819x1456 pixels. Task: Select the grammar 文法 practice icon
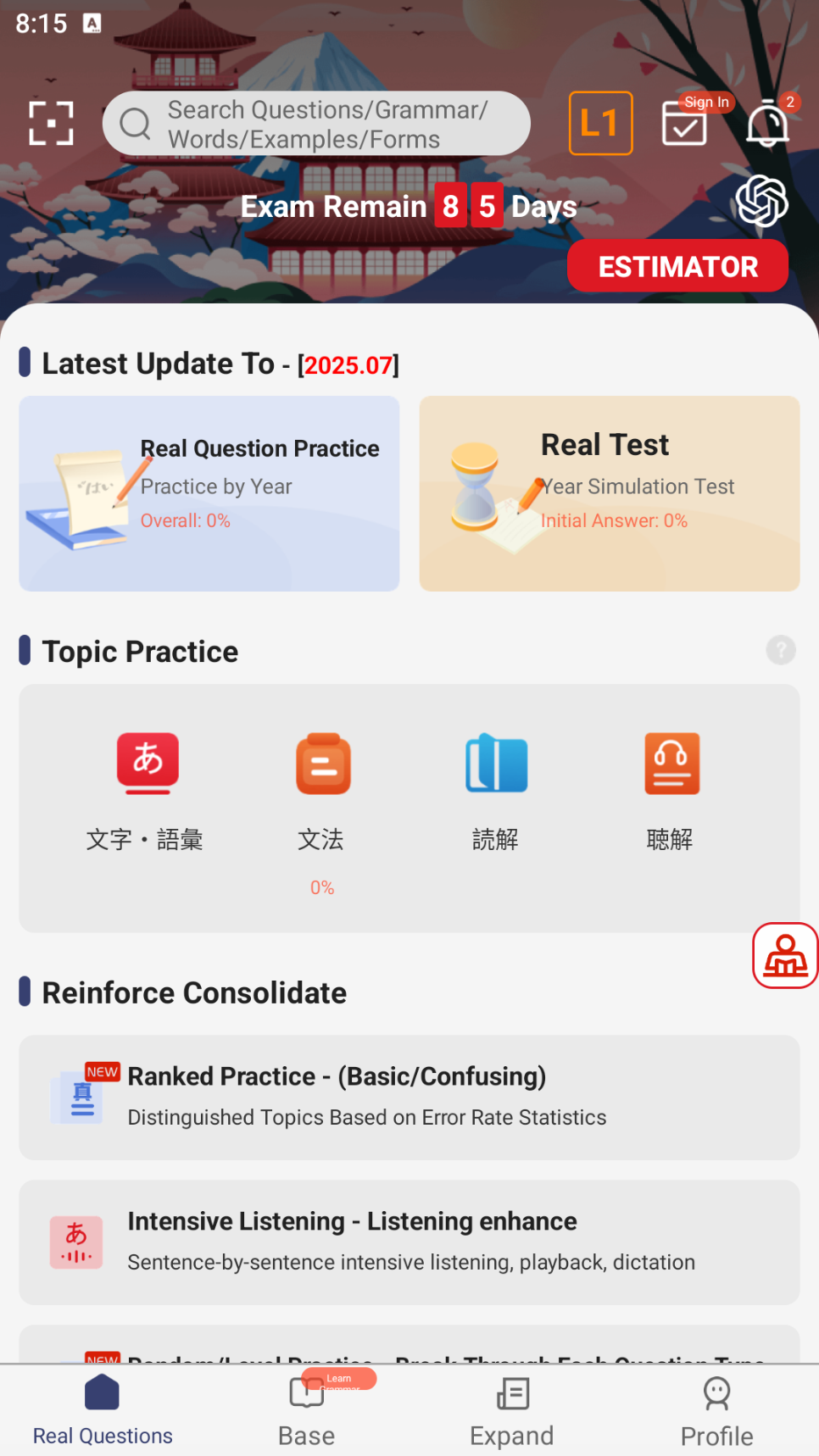pyautogui.click(x=322, y=764)
